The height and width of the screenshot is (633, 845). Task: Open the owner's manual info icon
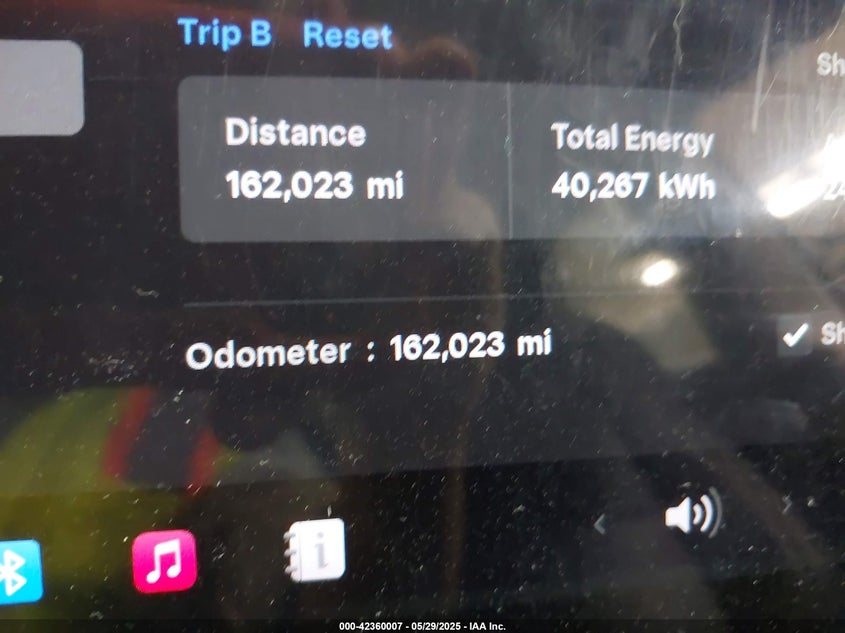click(x=315, y=550)
